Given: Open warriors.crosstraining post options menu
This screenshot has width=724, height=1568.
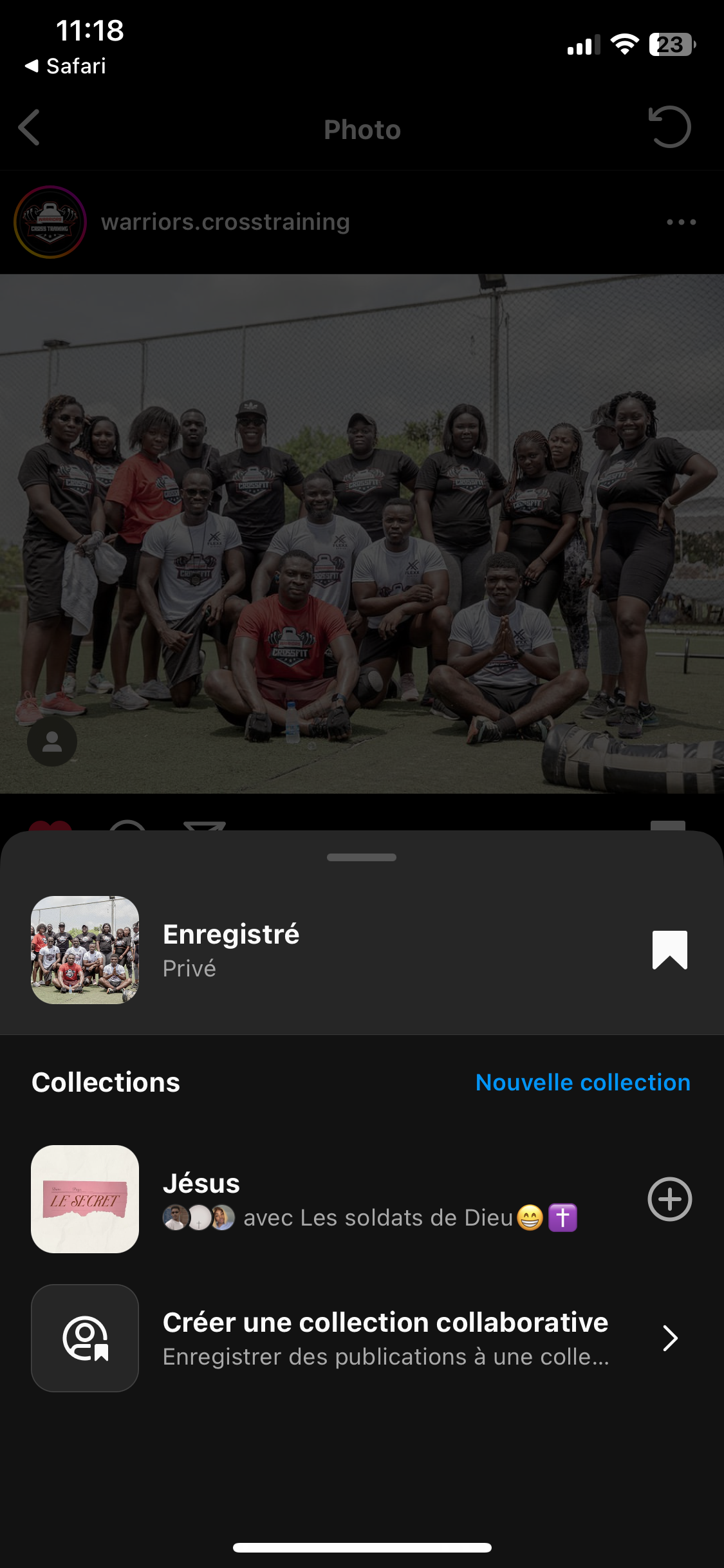Looking at the screenshot, I should [x=681, y=222].
